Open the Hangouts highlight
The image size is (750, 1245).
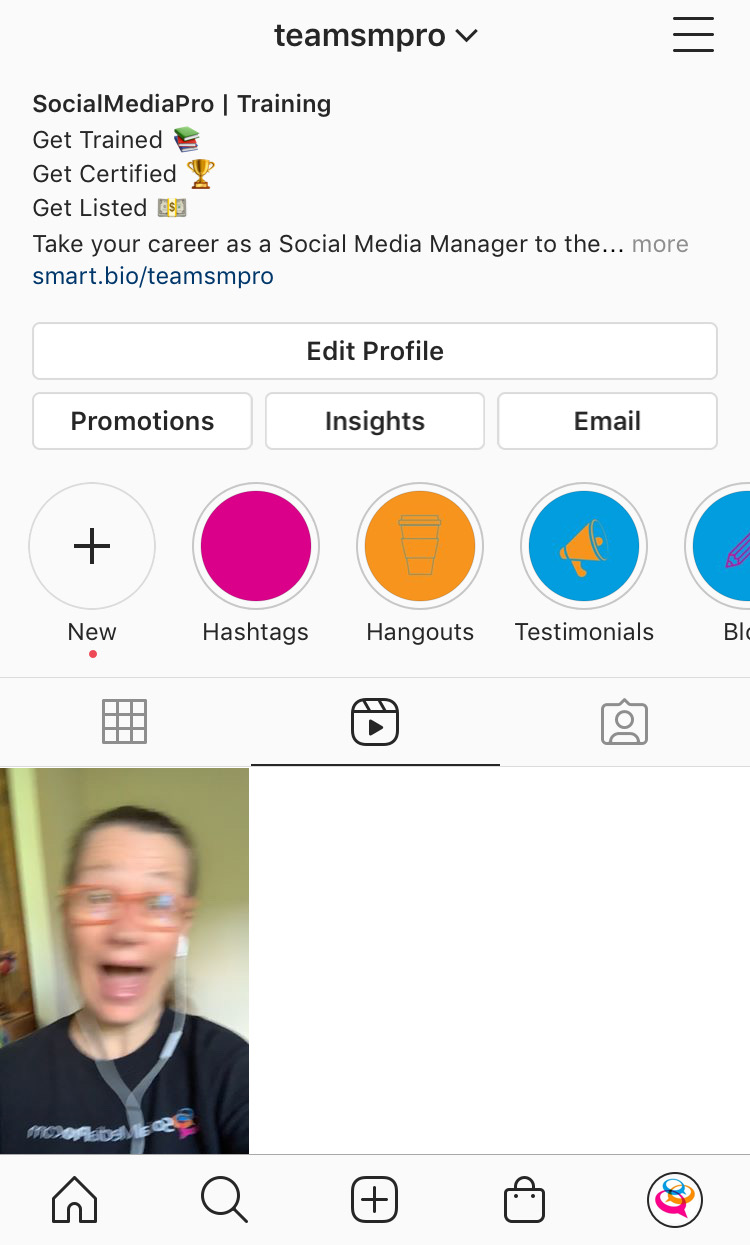420,547
